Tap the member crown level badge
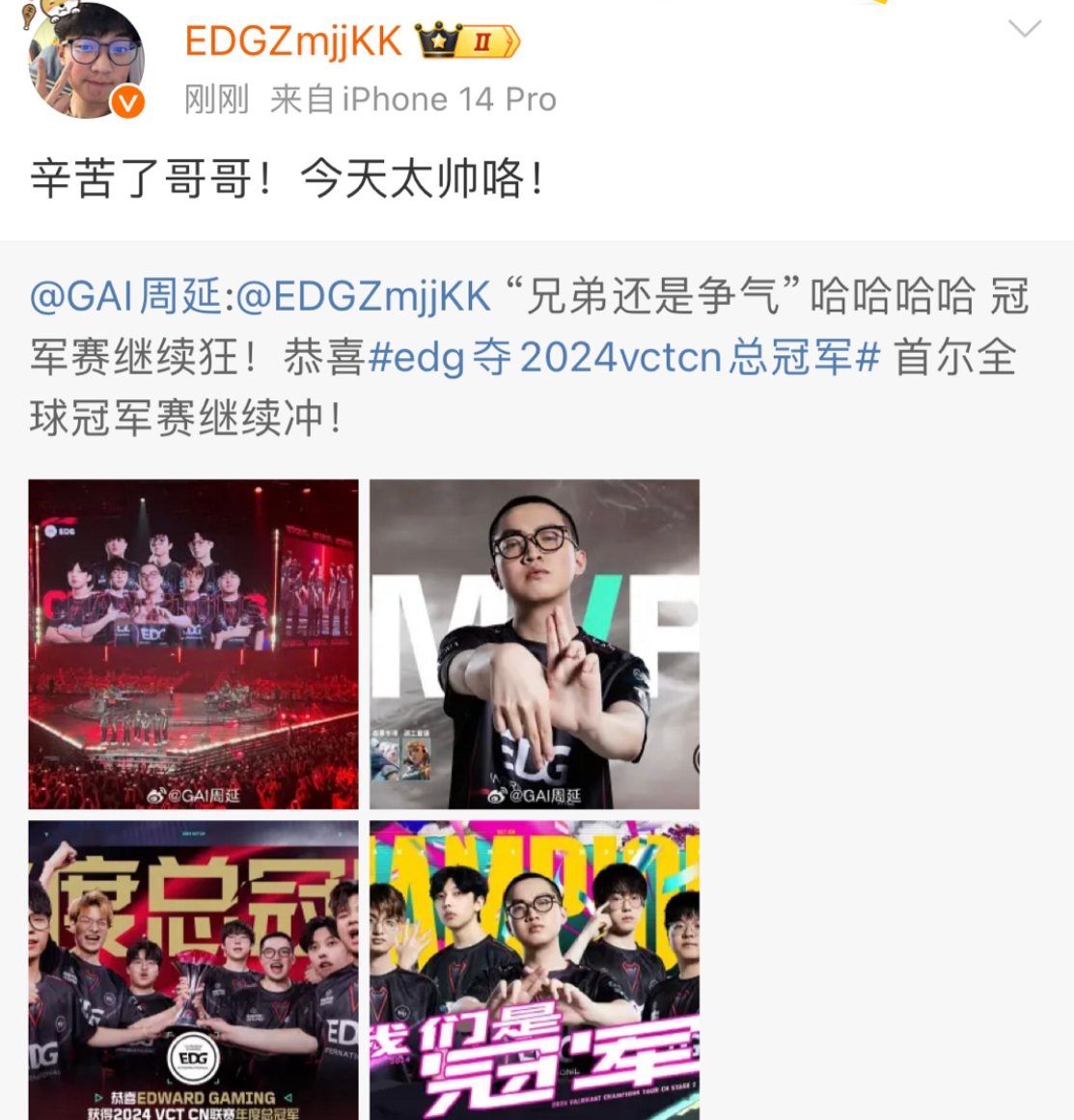This screenshot has width=1074, height=1120. 468,41
